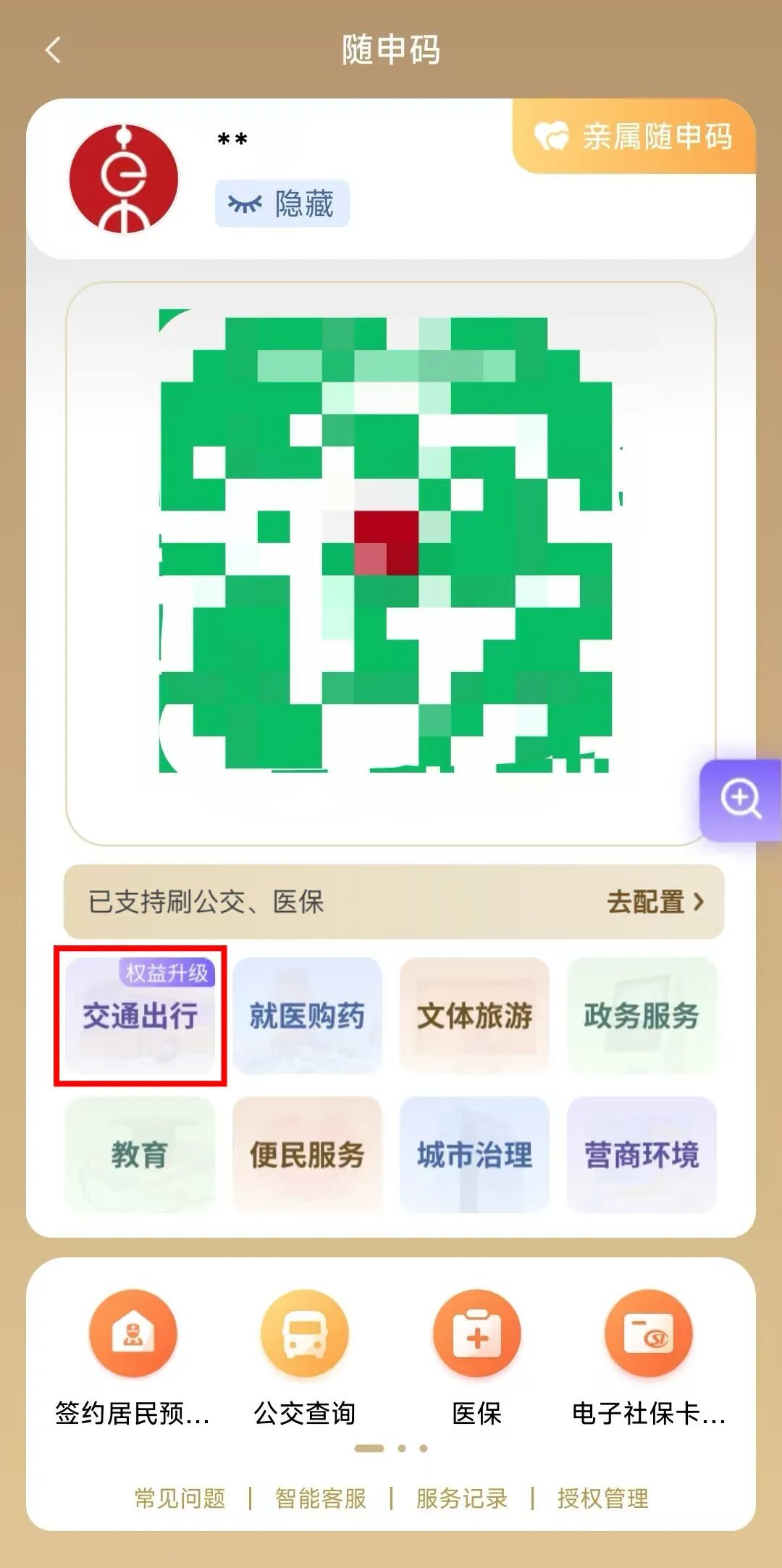Go back using the top-left arrow
The image size is (782, 1568).
coord(53,50)
